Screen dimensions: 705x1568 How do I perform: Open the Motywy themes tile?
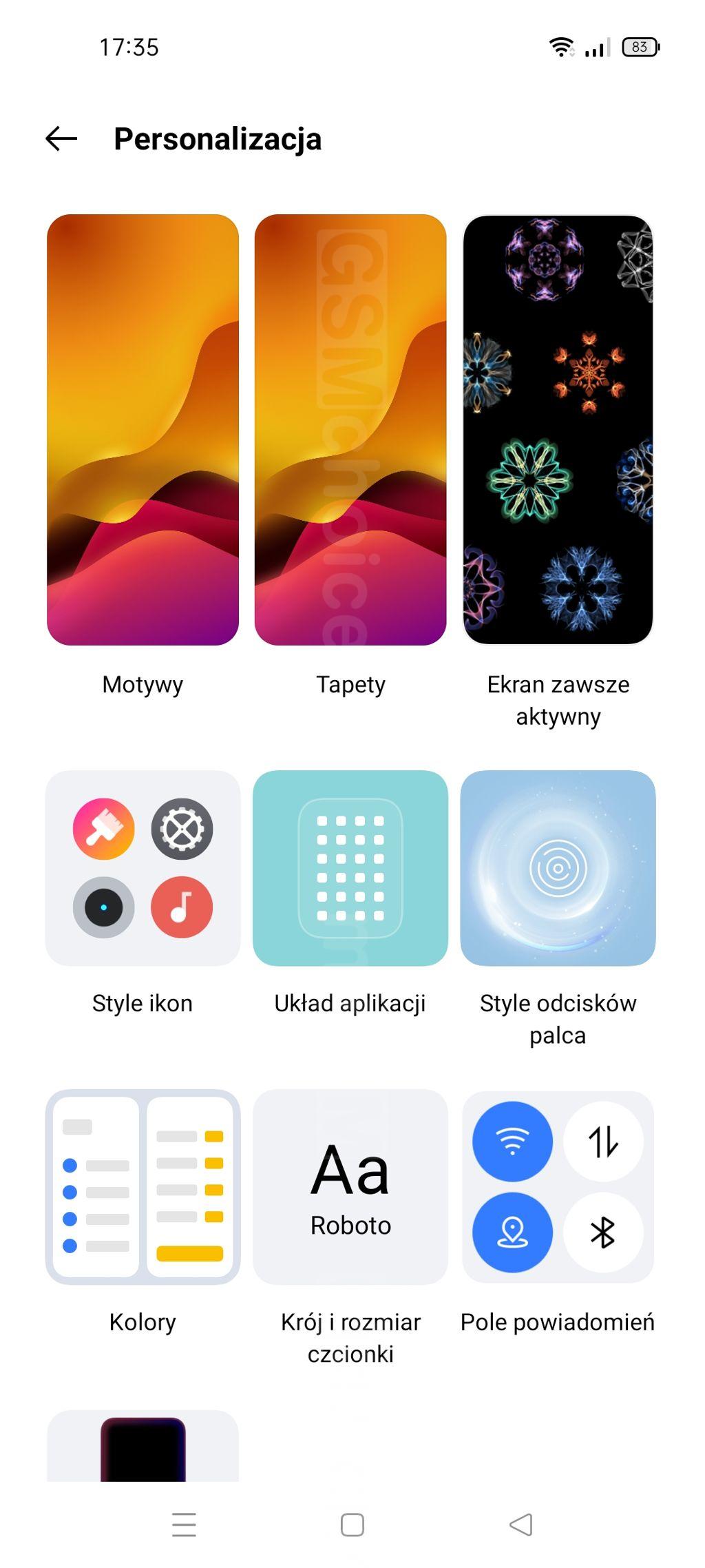click(143, 430)
